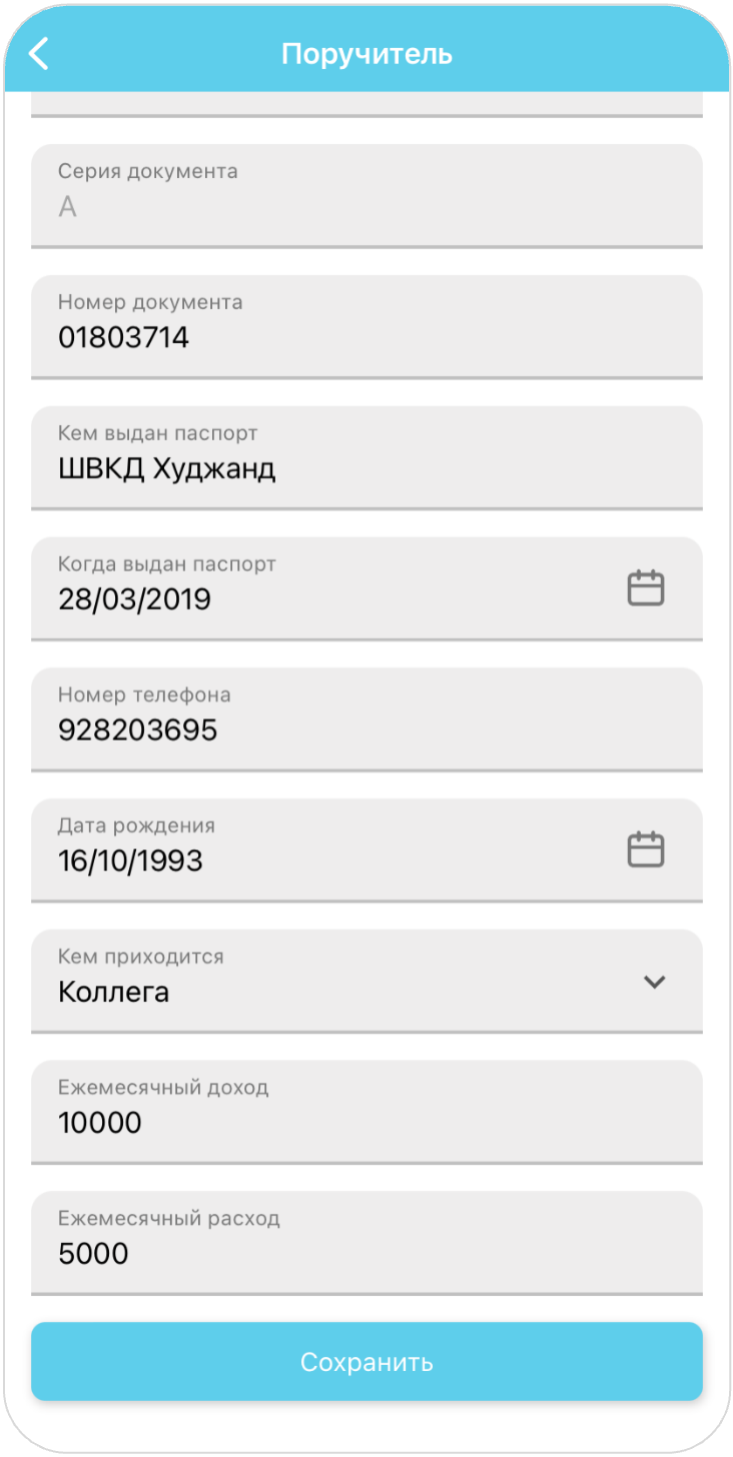
Task: Tap the Серия документа field
Action: pos(366,195)
